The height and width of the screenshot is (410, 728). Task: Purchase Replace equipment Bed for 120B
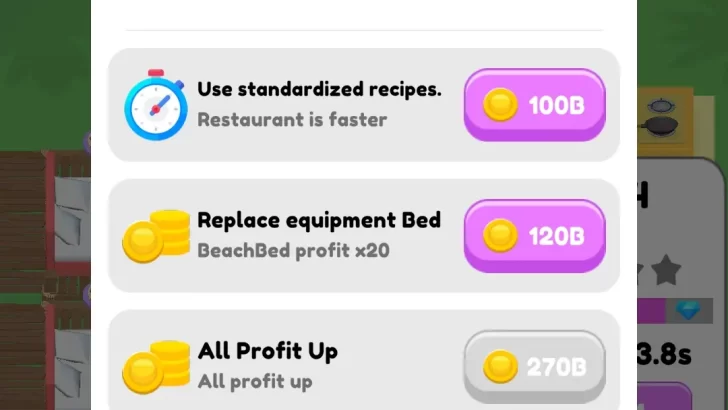click(534, 236)
